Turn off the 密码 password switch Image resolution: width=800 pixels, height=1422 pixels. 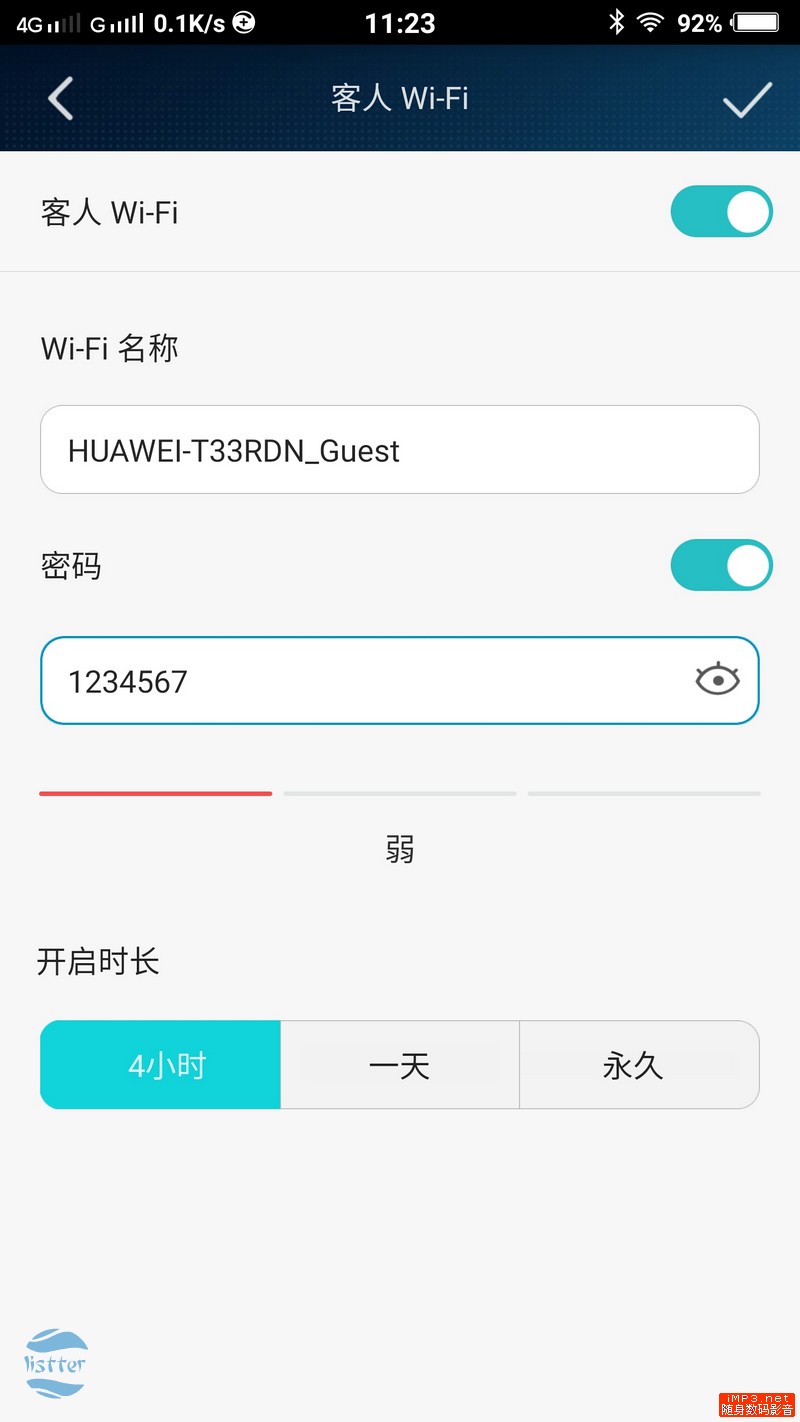722,564
